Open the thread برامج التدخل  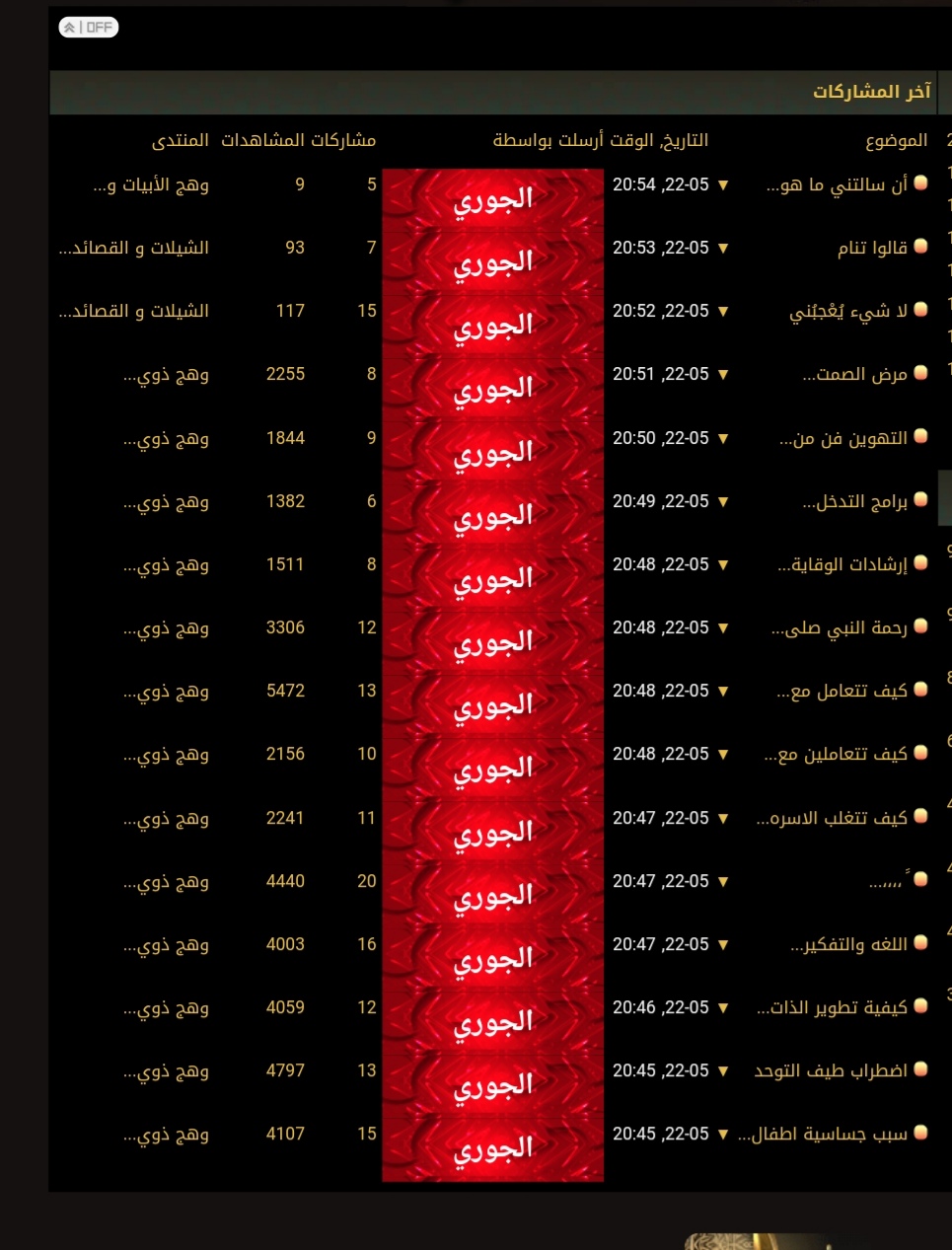(x=854, y=501)
